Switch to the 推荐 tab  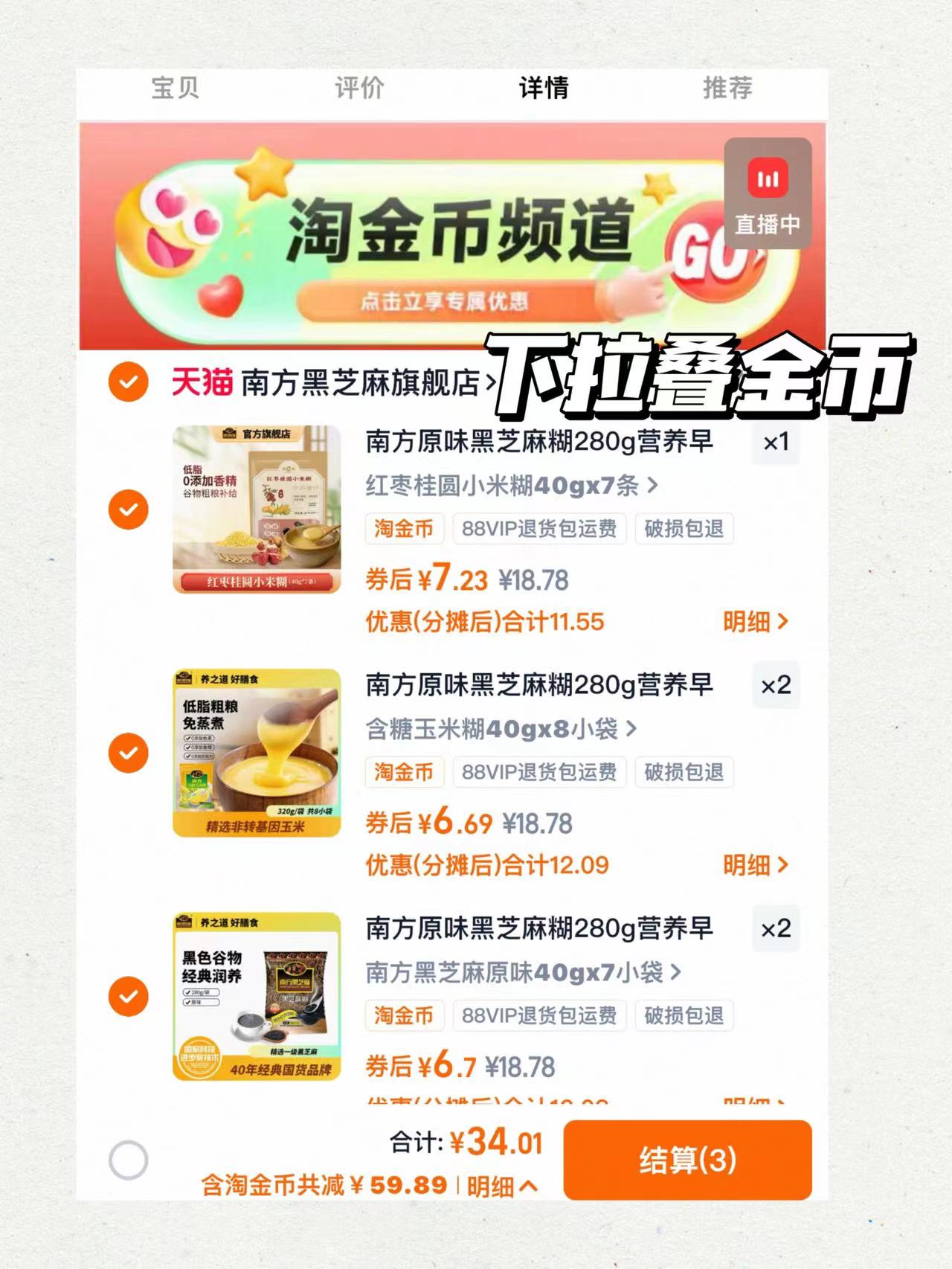coord(726,89)
